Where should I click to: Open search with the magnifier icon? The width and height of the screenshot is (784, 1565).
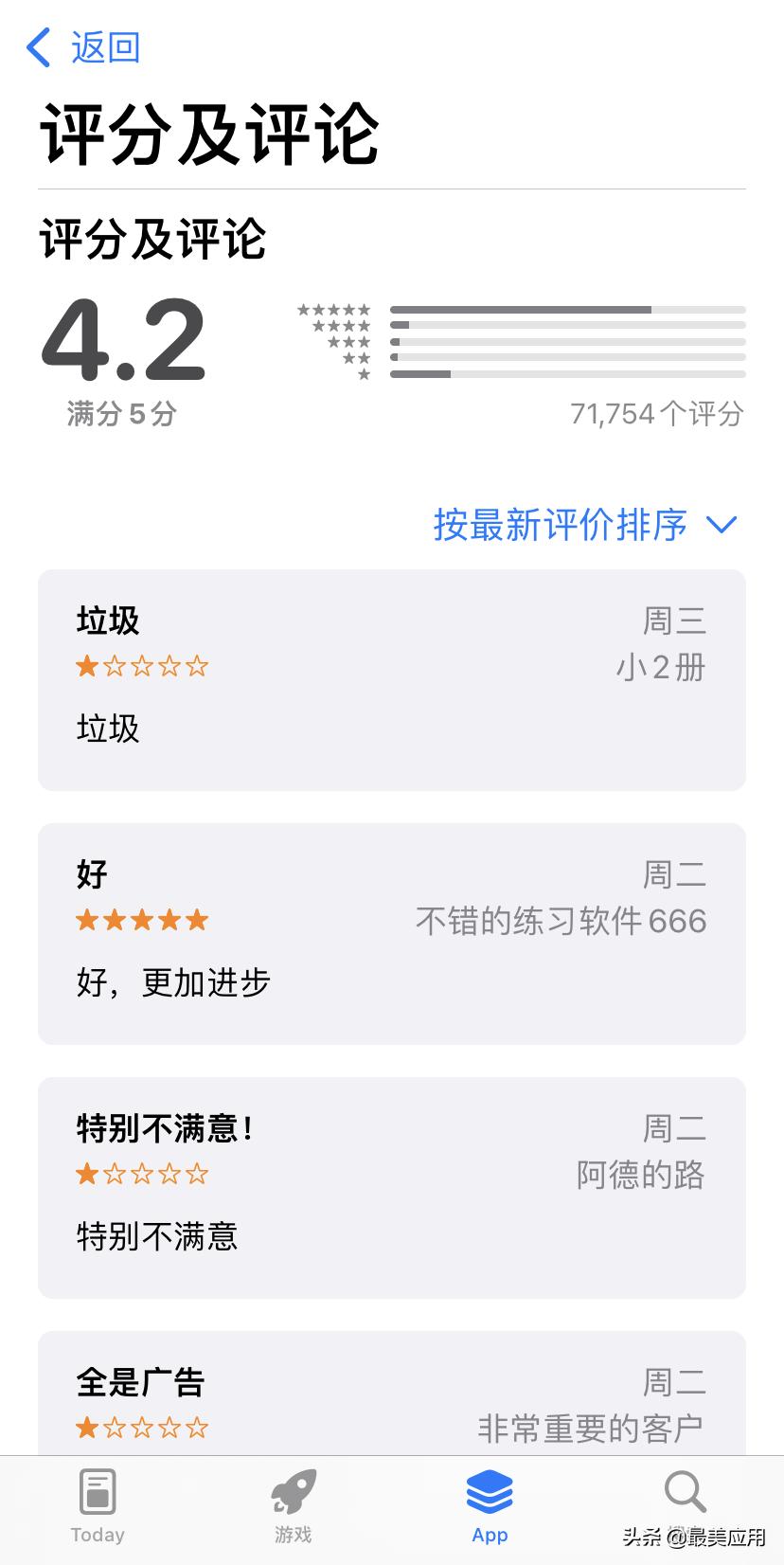pos(684,1492)
